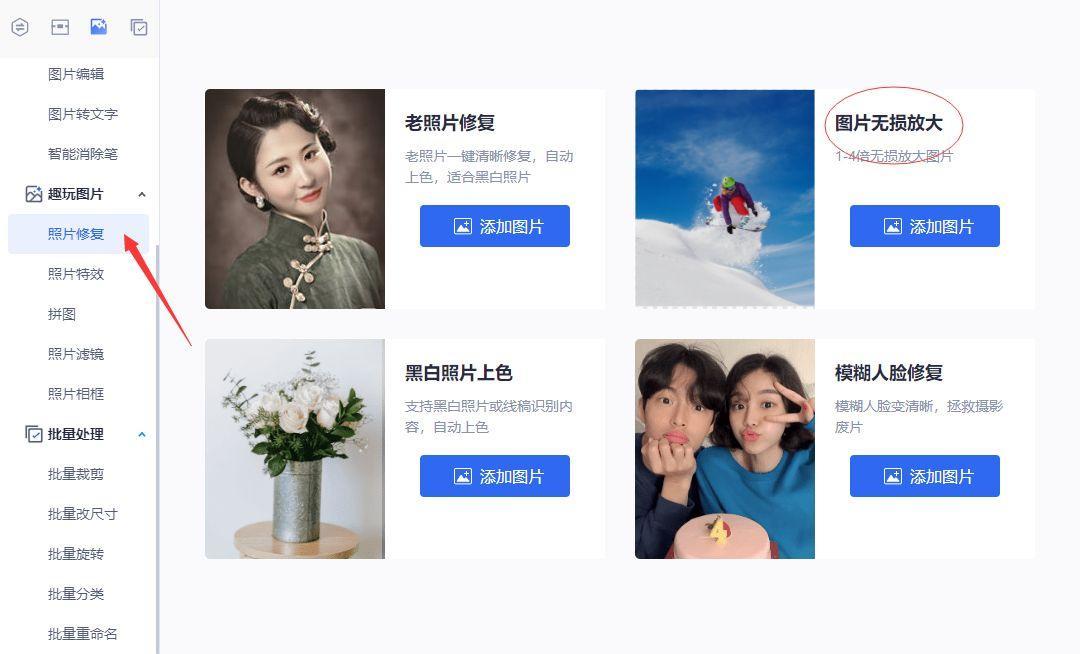Go to 批量分类 in the sidebar

coord(76,594)
